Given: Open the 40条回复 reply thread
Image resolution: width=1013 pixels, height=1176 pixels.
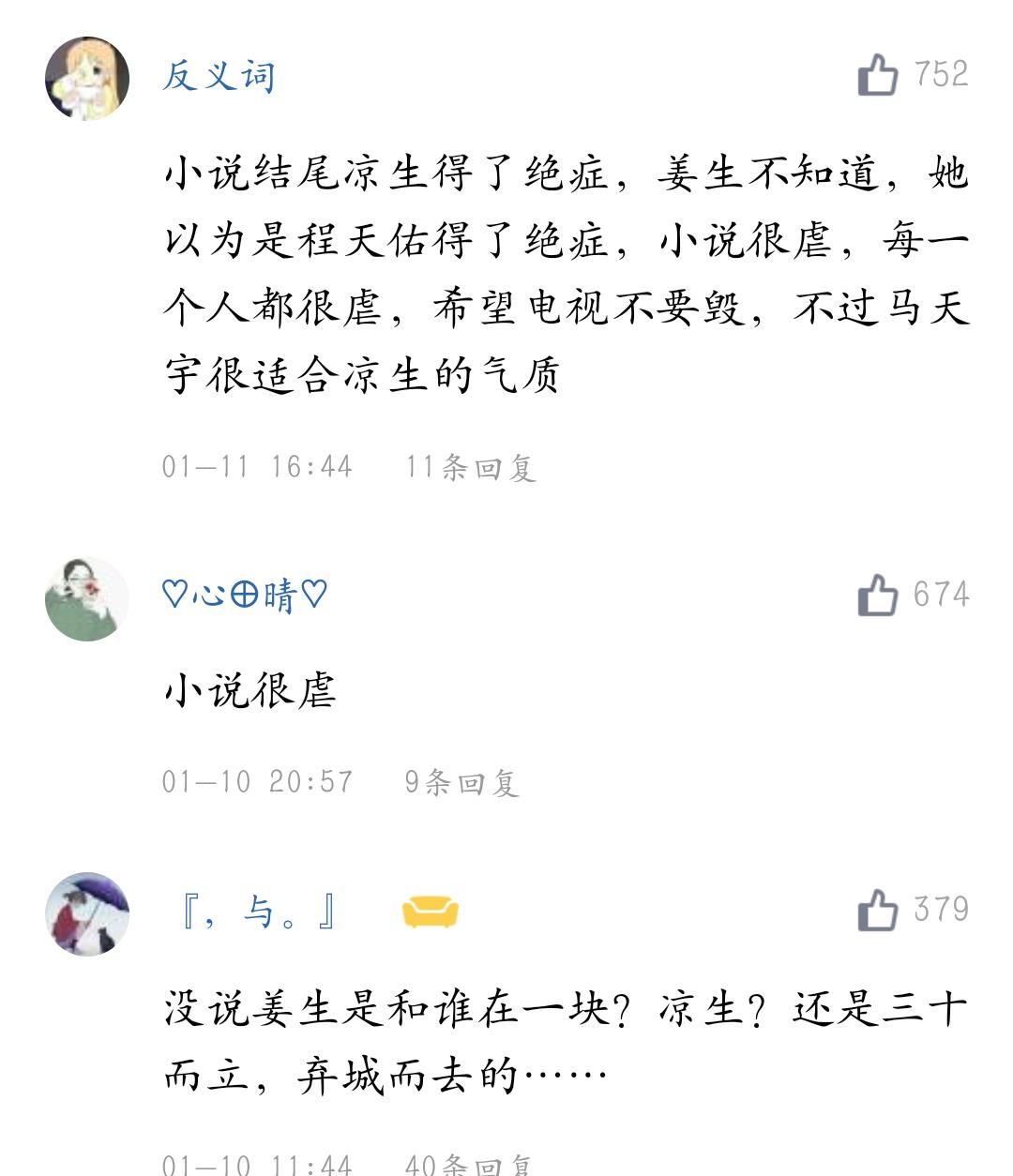Looking at the screenshot, I should coord(468,1164).
